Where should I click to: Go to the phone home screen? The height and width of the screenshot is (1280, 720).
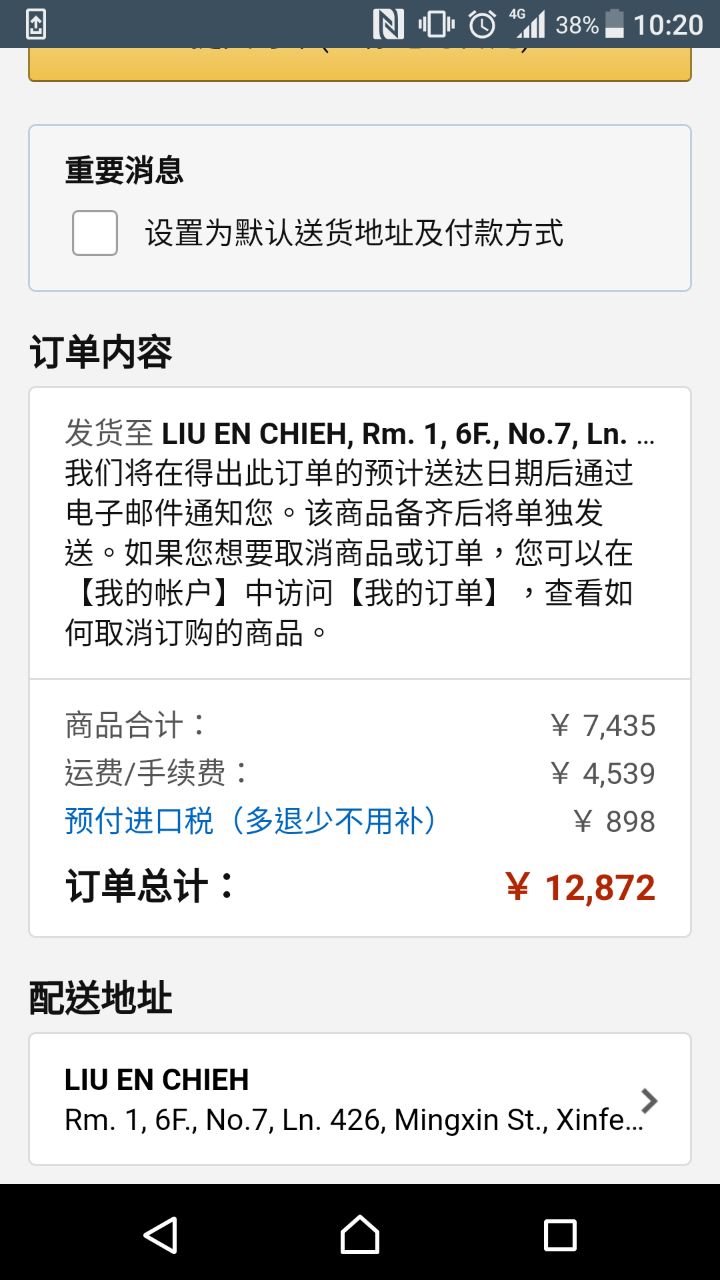(360, 1234)
